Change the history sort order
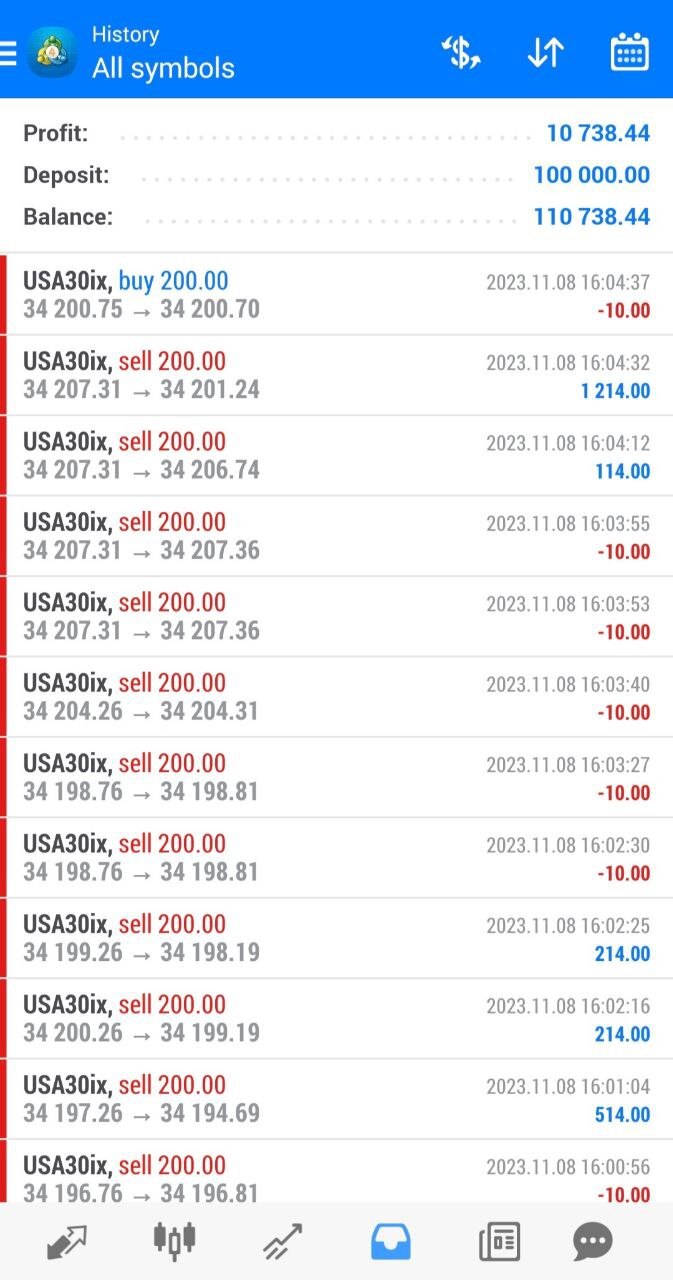 pos(545,52)
